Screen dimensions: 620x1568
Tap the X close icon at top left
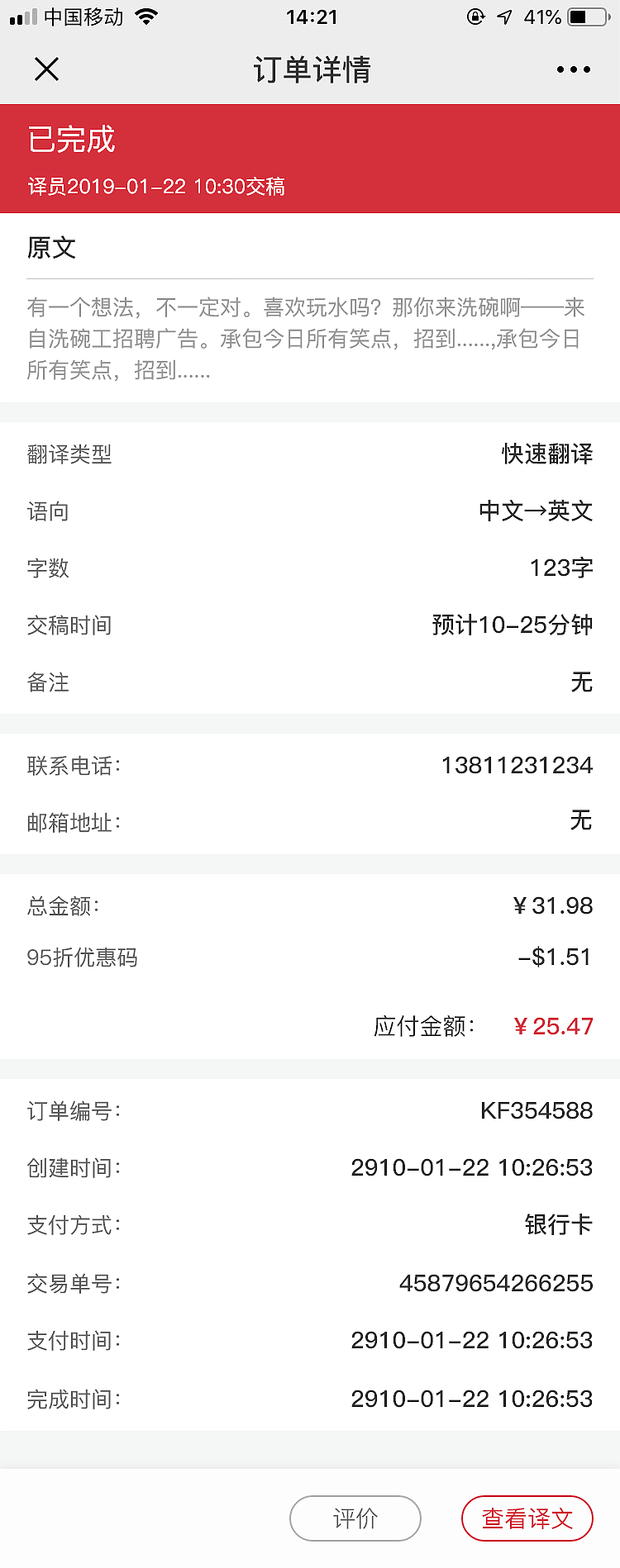point(47,69)
